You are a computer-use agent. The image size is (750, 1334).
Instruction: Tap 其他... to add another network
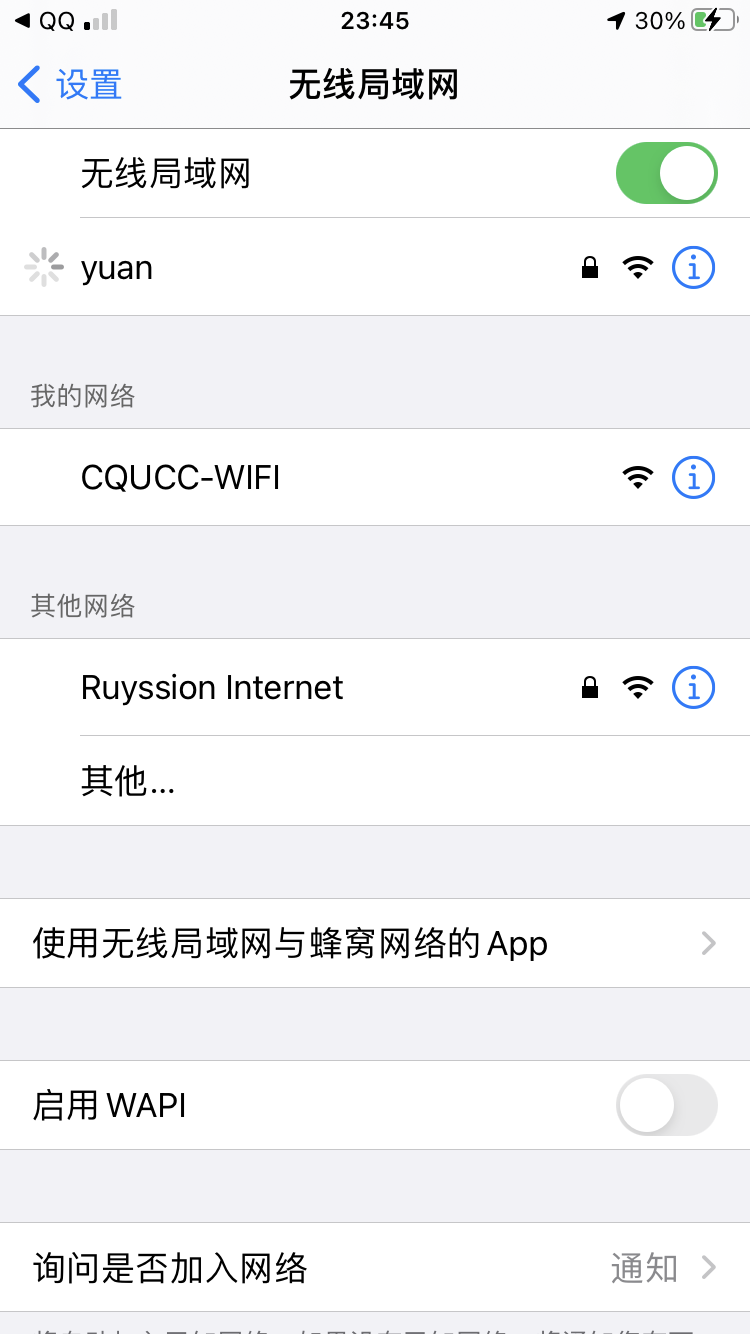(128, 781)
